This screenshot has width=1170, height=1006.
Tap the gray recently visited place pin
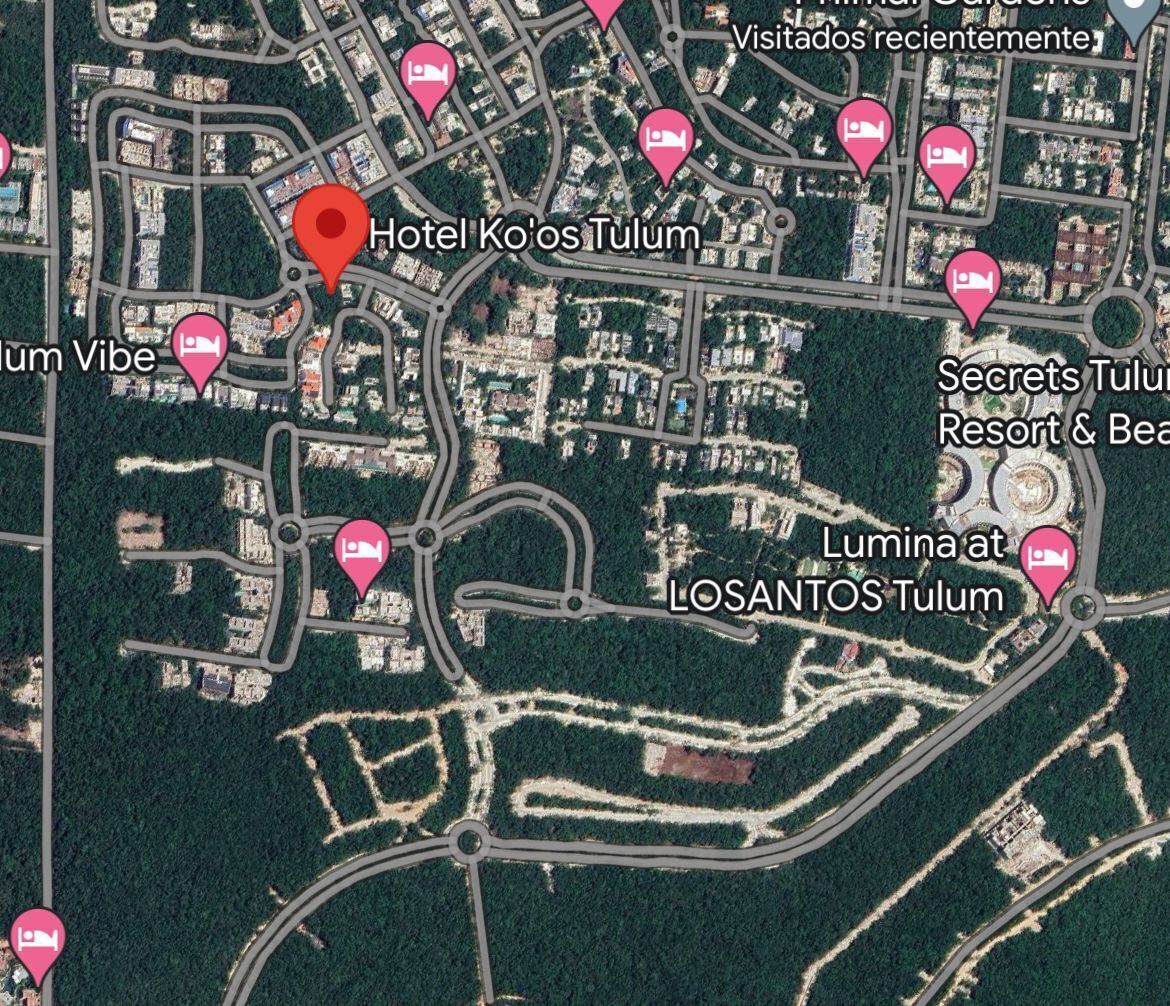pyautogui.click(x=1134, y=12)
